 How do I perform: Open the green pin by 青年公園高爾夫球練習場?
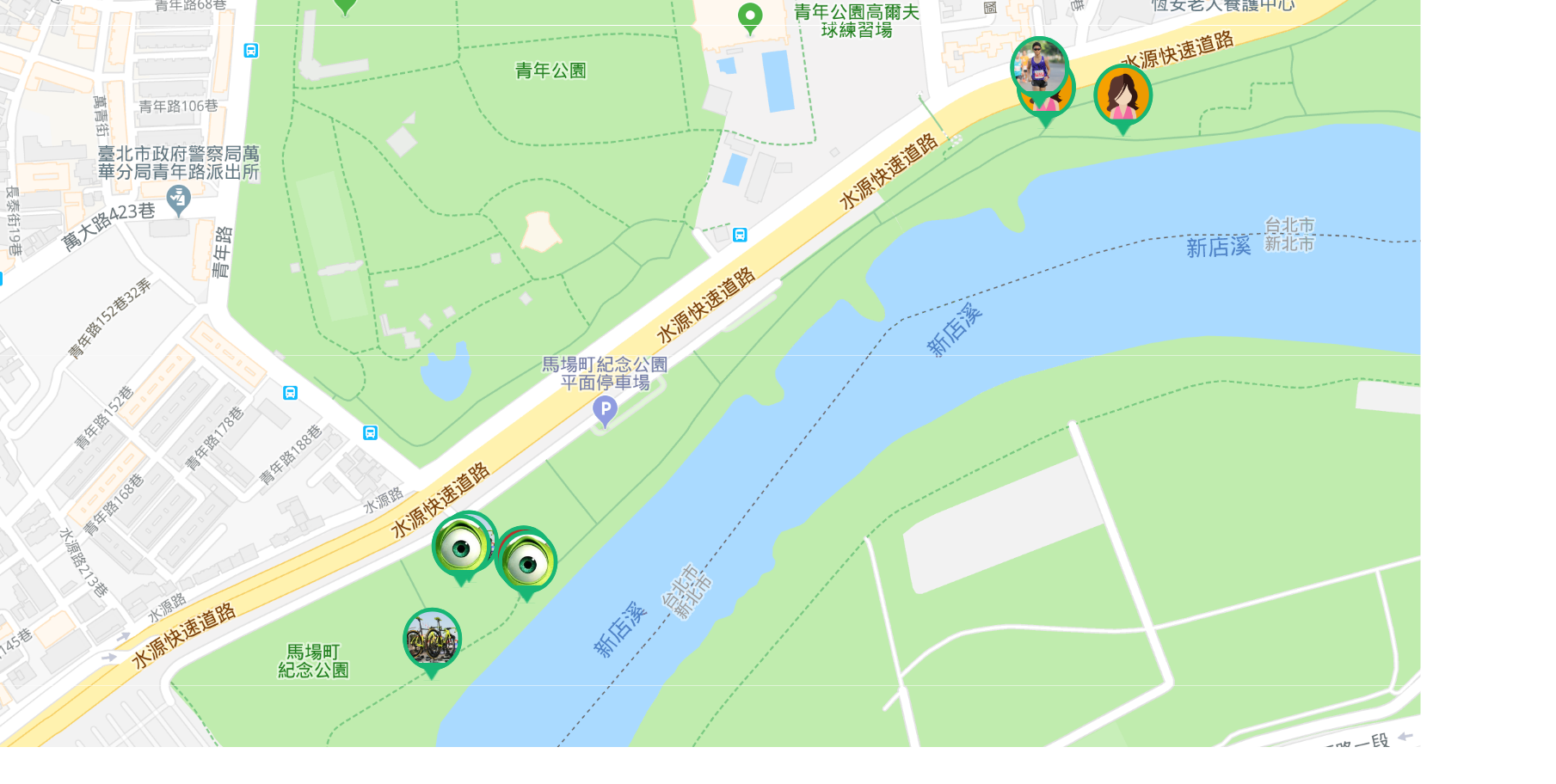click(x=750, y=17)
